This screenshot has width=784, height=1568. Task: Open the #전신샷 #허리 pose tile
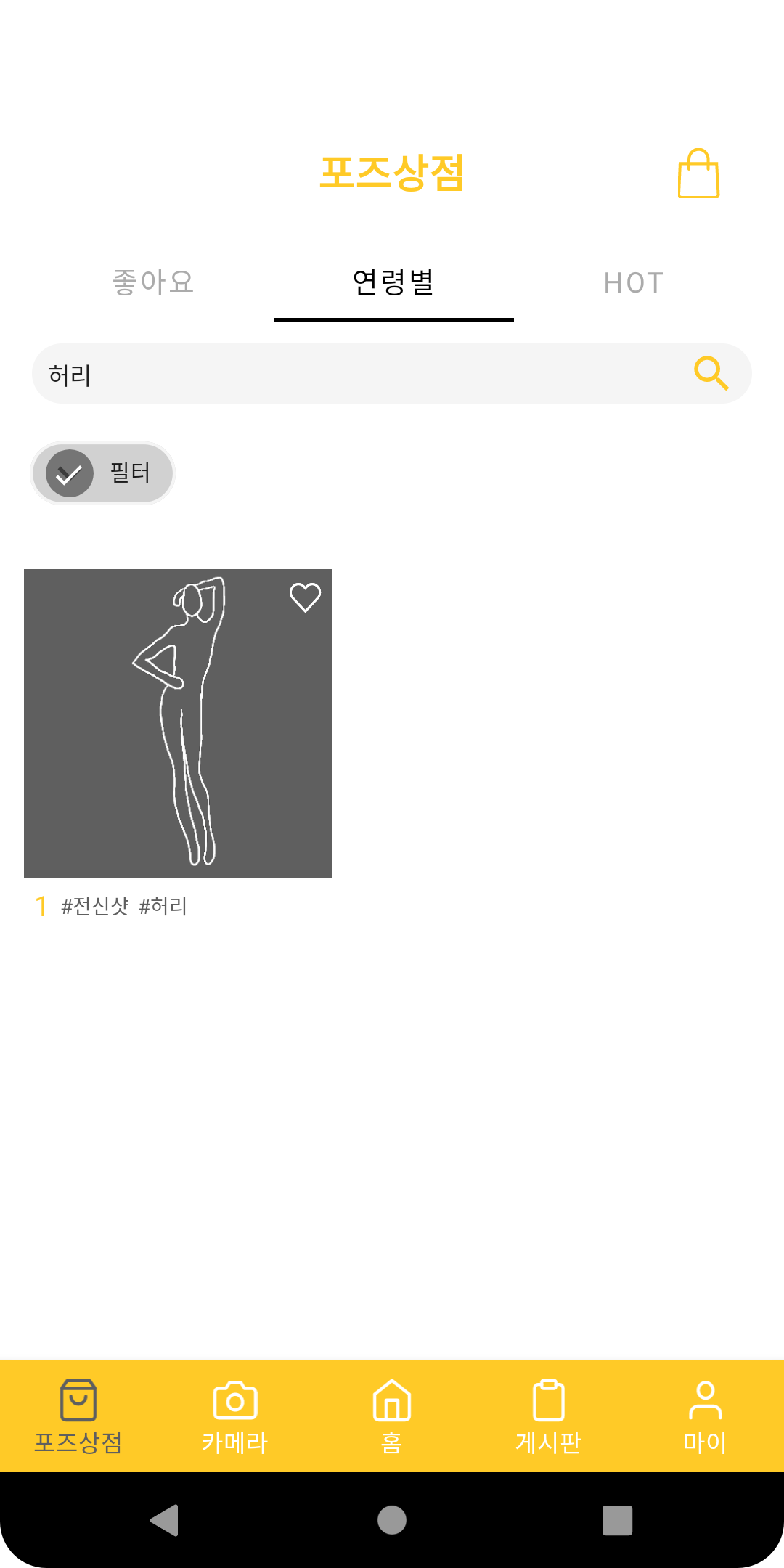point(178,724)
